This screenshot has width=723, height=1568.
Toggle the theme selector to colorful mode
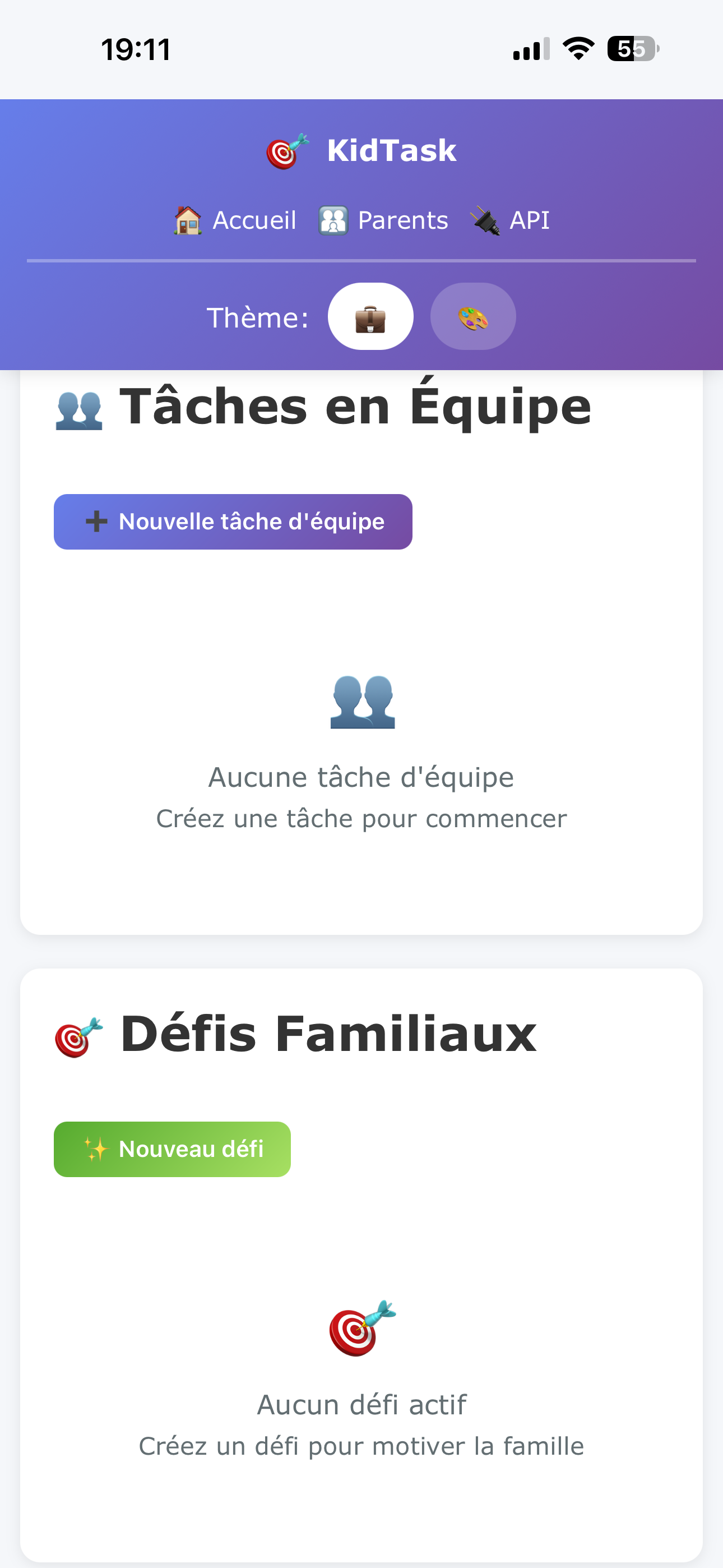tap(474, 316)
